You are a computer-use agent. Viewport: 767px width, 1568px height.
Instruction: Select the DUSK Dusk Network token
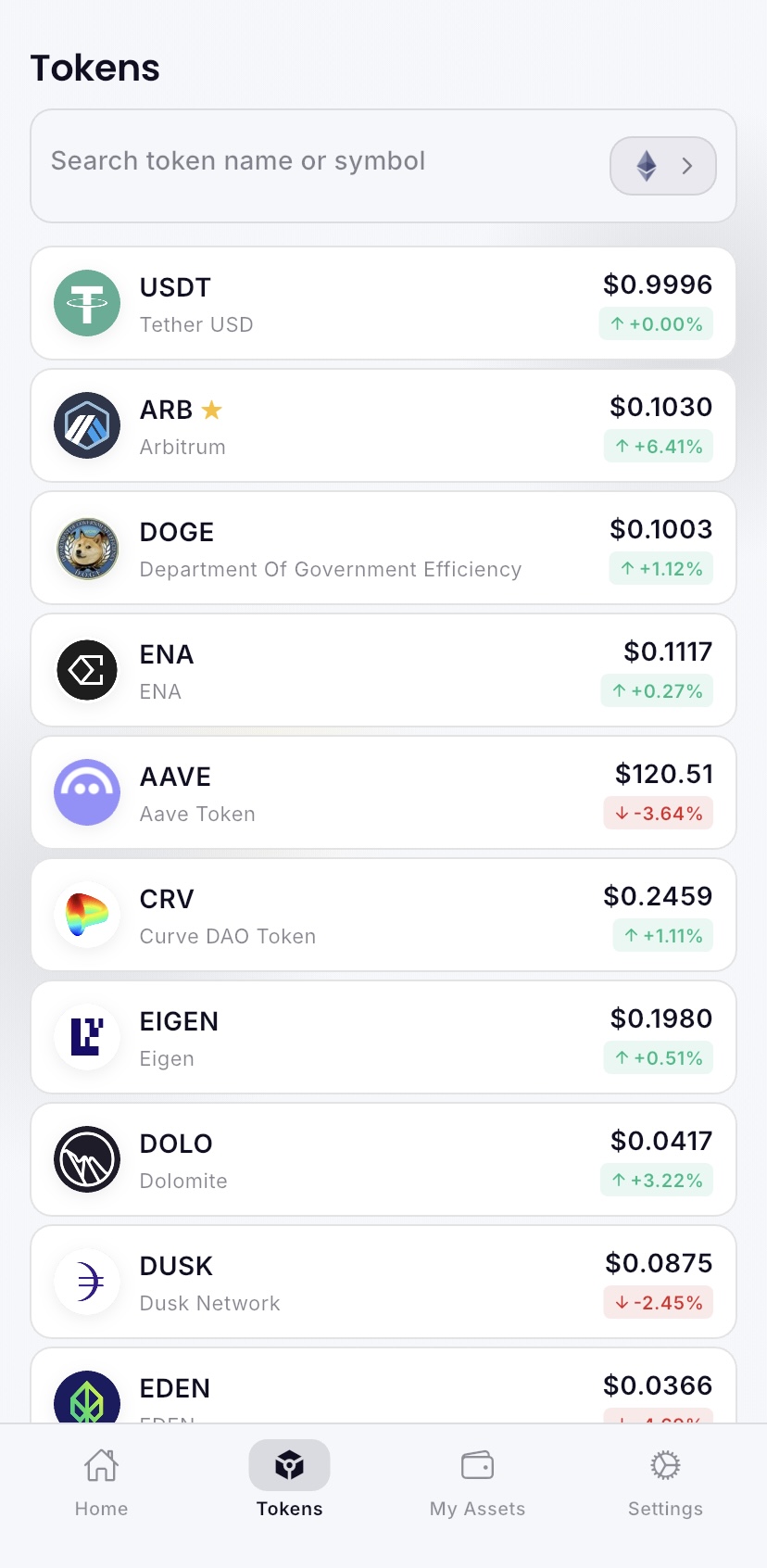(383, 1282)
